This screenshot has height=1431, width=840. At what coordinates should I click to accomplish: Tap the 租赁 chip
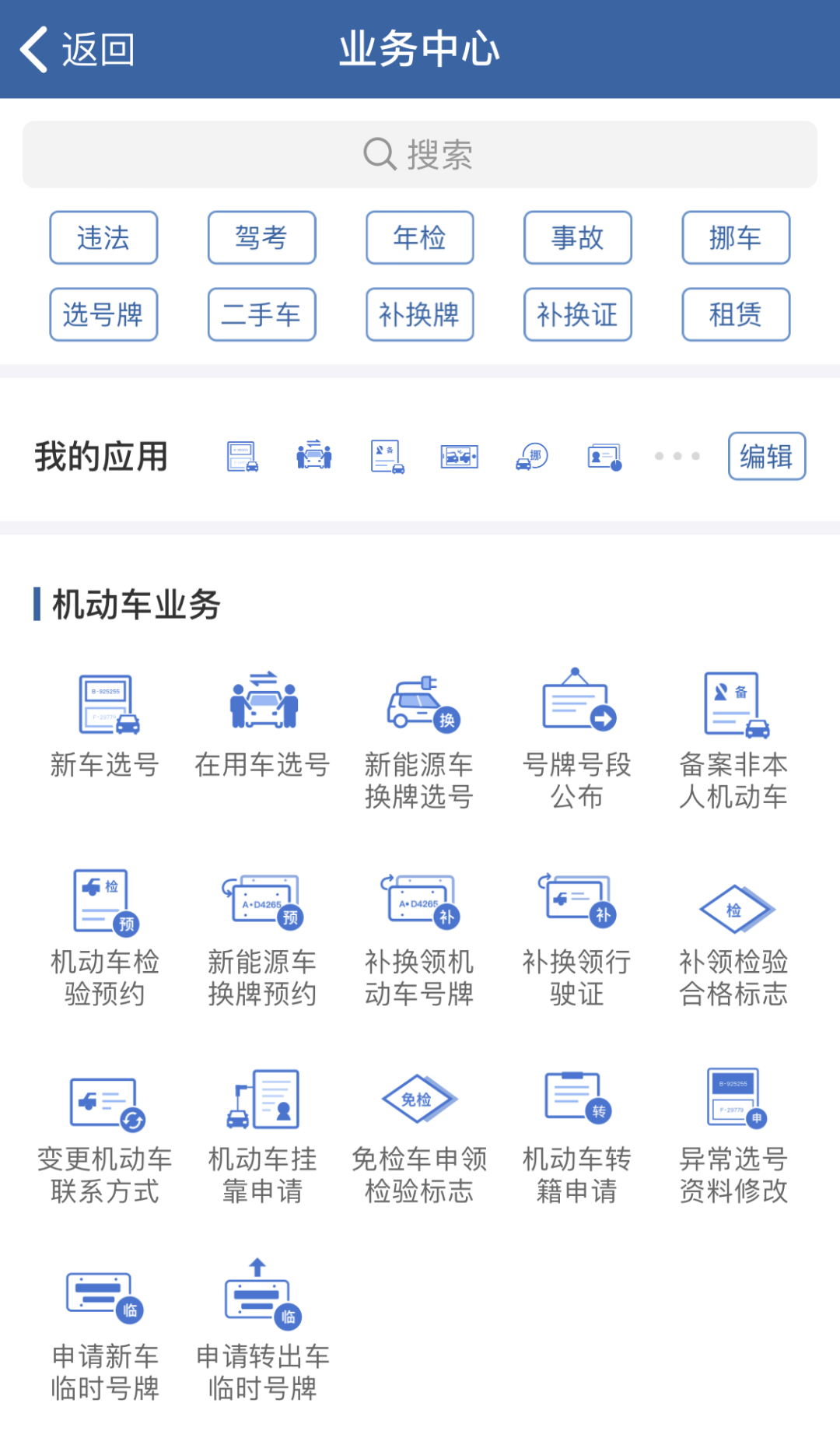click(x=736, y=314)
